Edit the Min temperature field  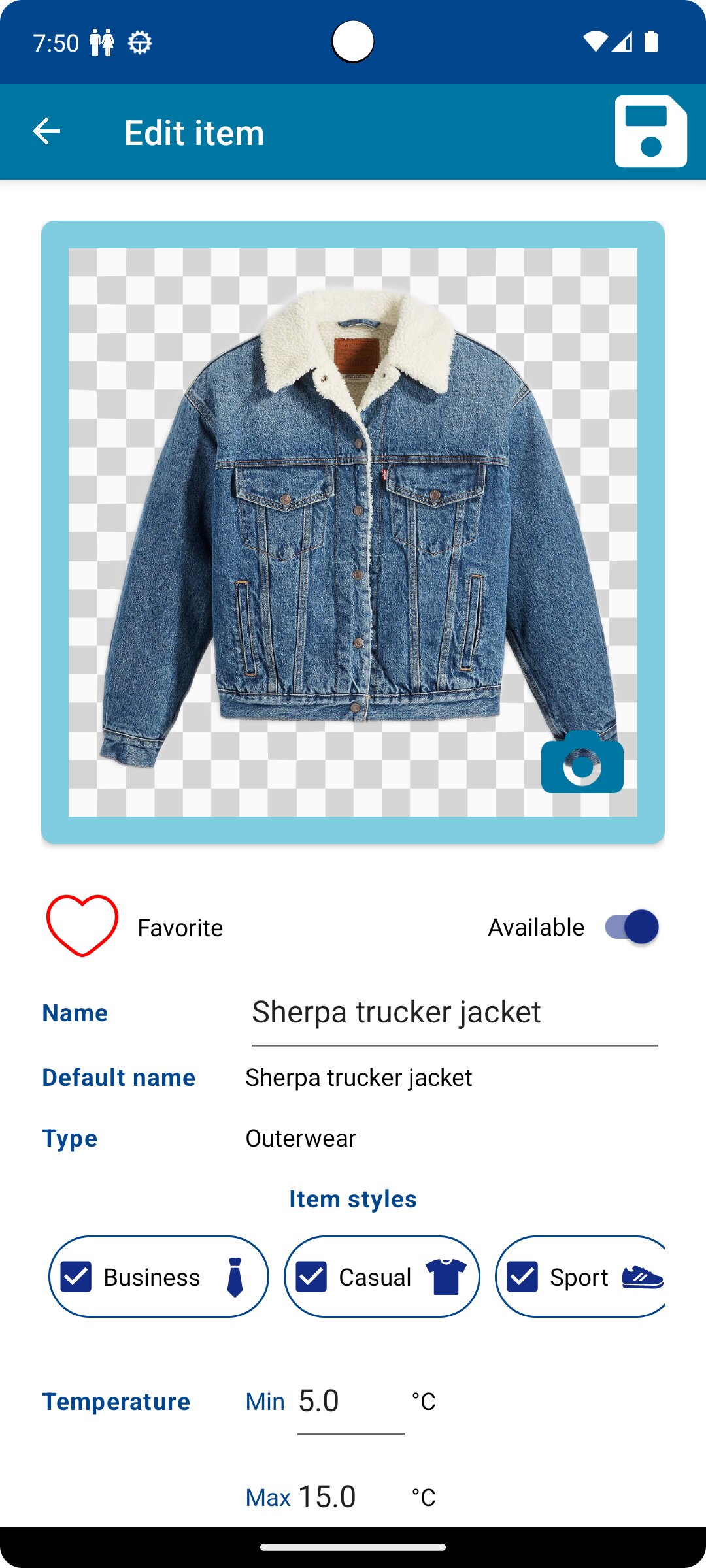pos(350,1402)
